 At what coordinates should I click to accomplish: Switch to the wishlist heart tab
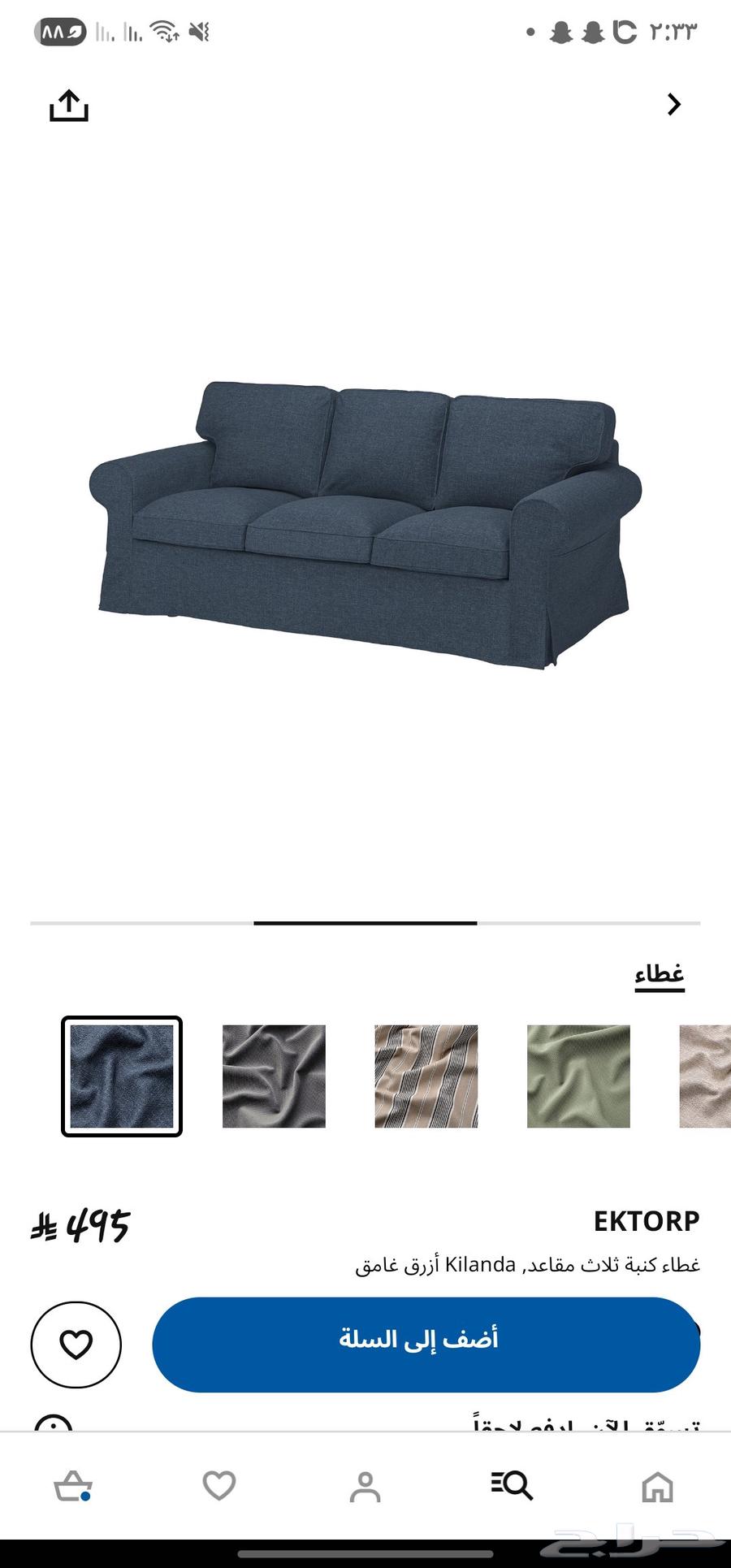point(218,1486)
